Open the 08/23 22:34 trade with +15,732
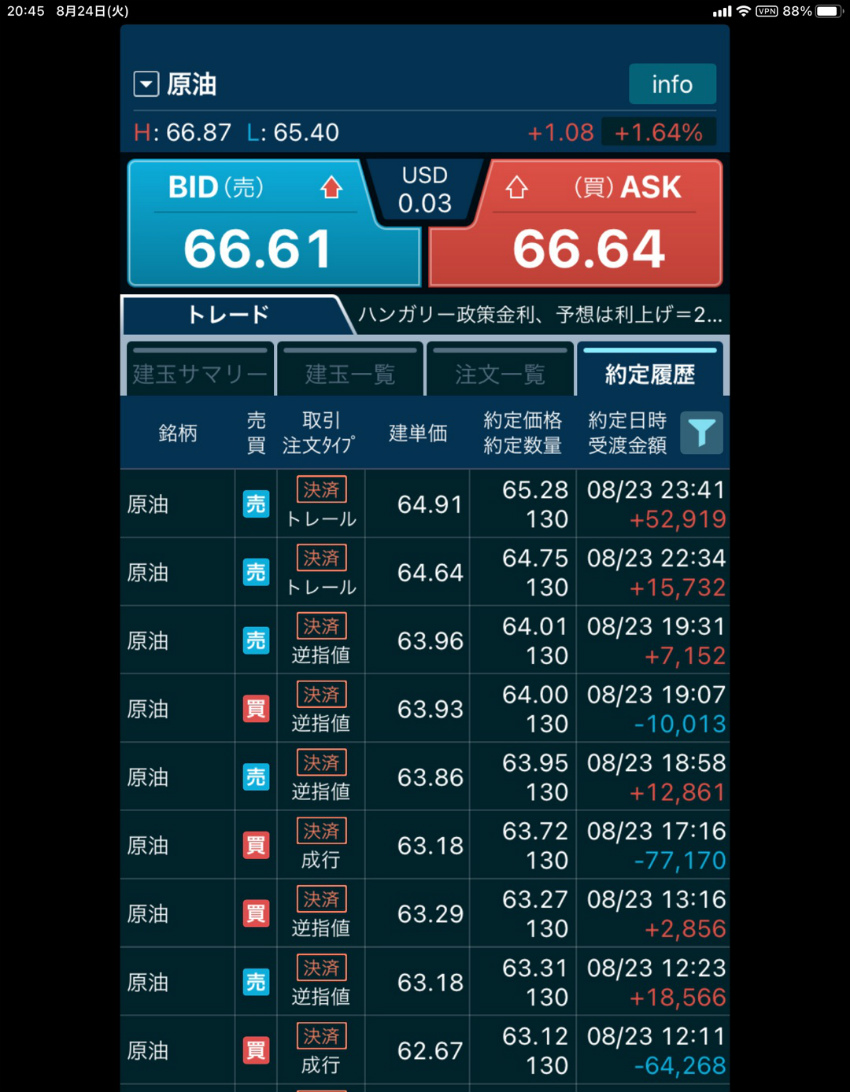 pyautogui.click(x=425, y=572)
